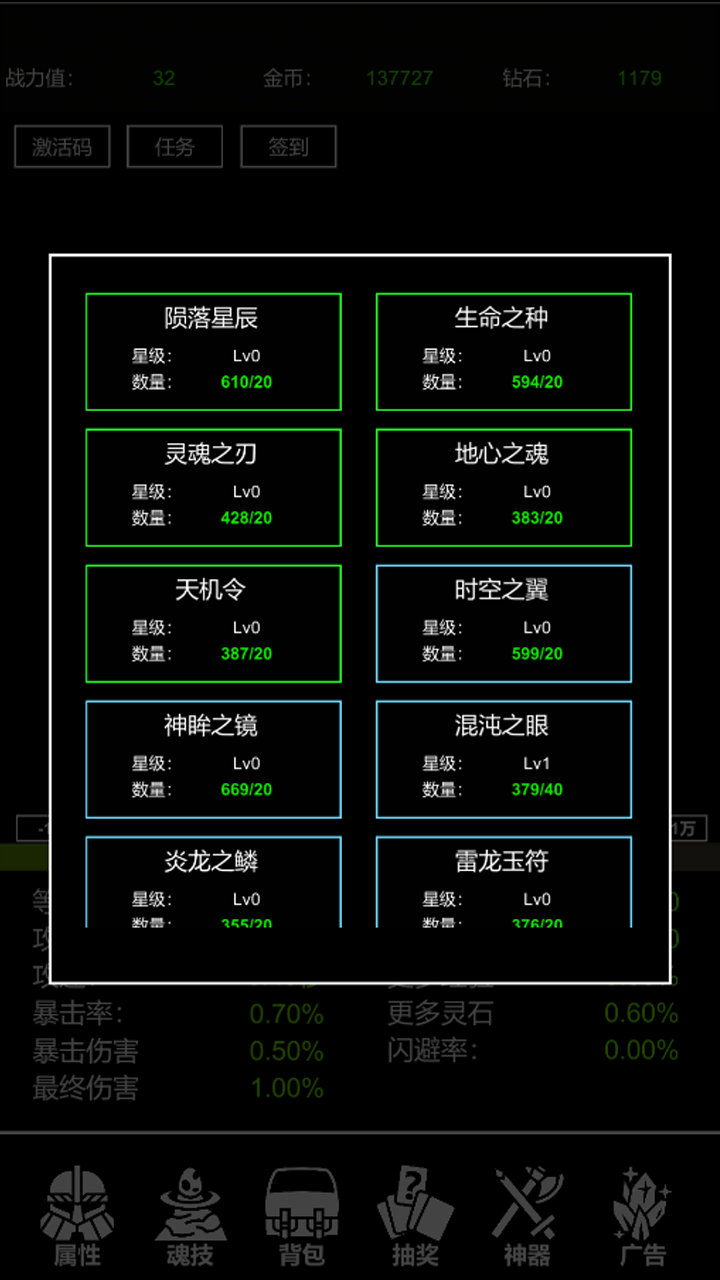Select the 陨落星辰 artifact card

(213, 351)
